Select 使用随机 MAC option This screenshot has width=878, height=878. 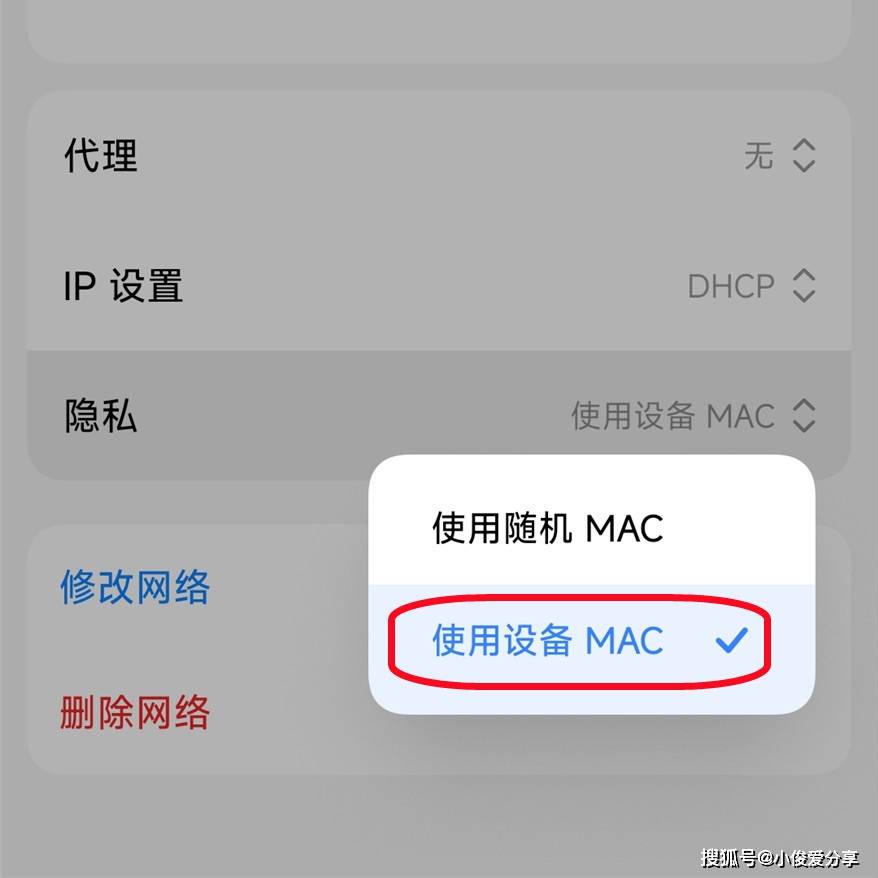tap(548, 527)
